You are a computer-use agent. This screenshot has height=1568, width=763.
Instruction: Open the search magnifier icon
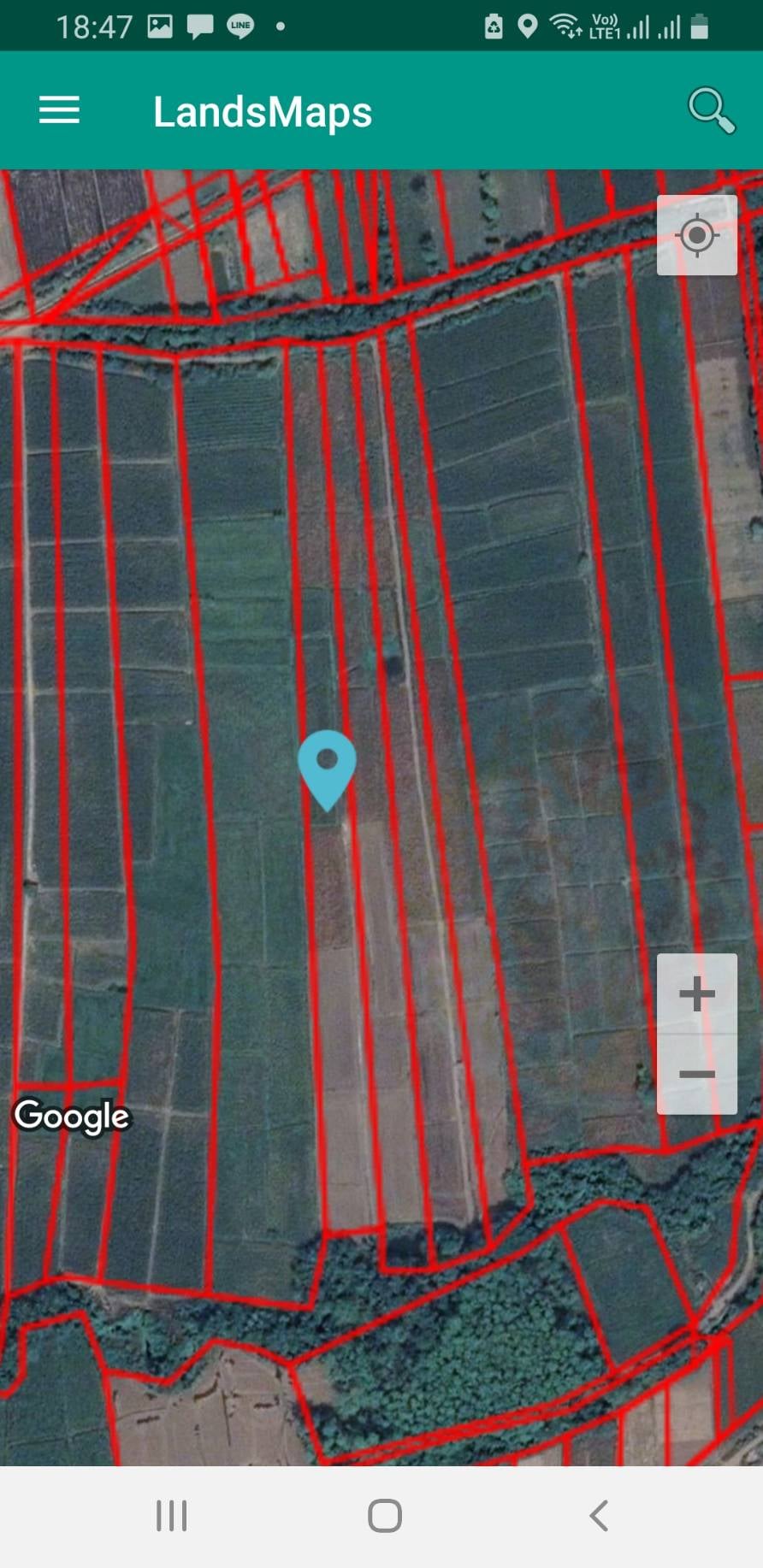712,110
